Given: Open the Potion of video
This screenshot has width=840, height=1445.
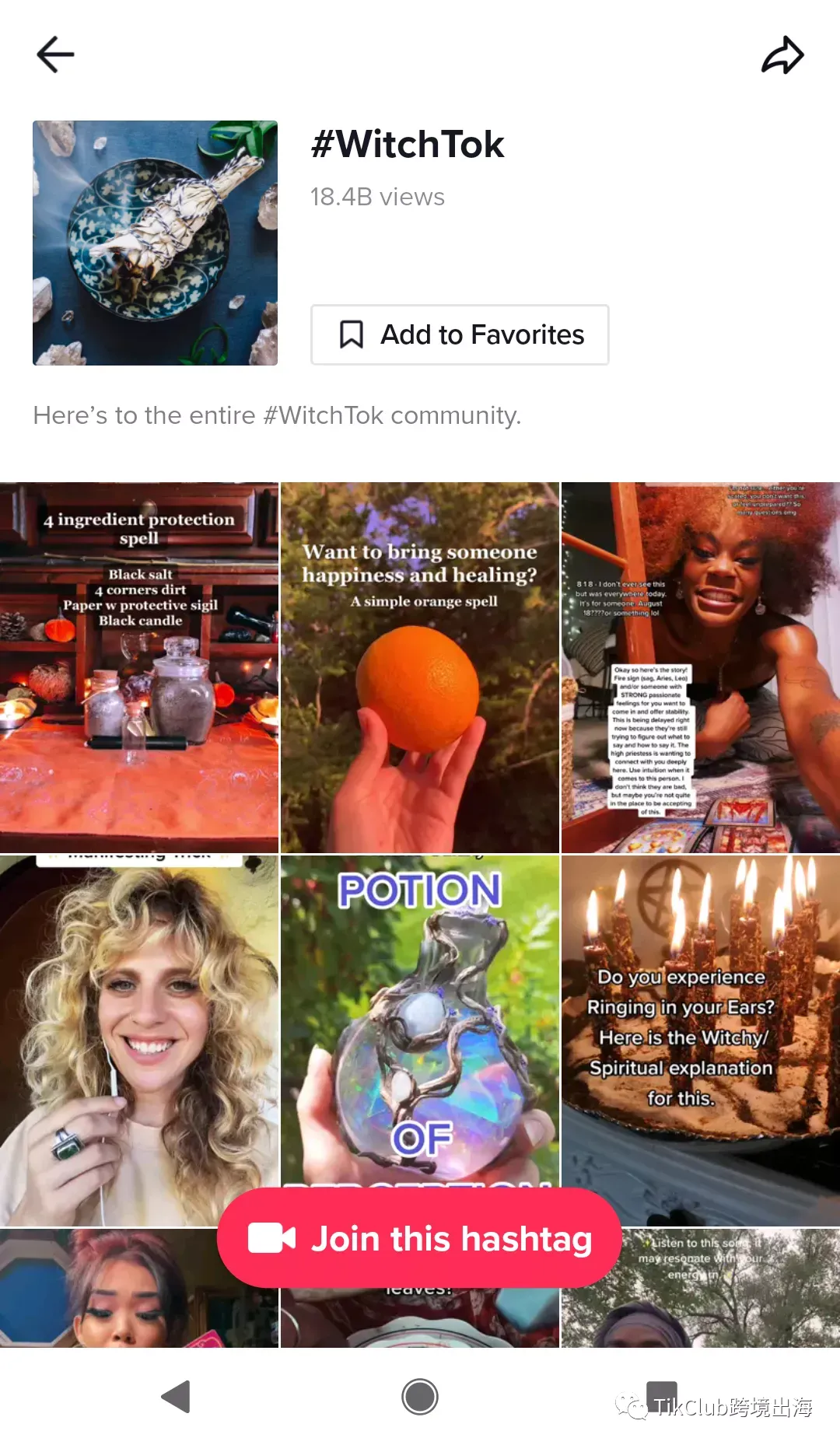Looking at the screenshot, I should coord(419,1019).
